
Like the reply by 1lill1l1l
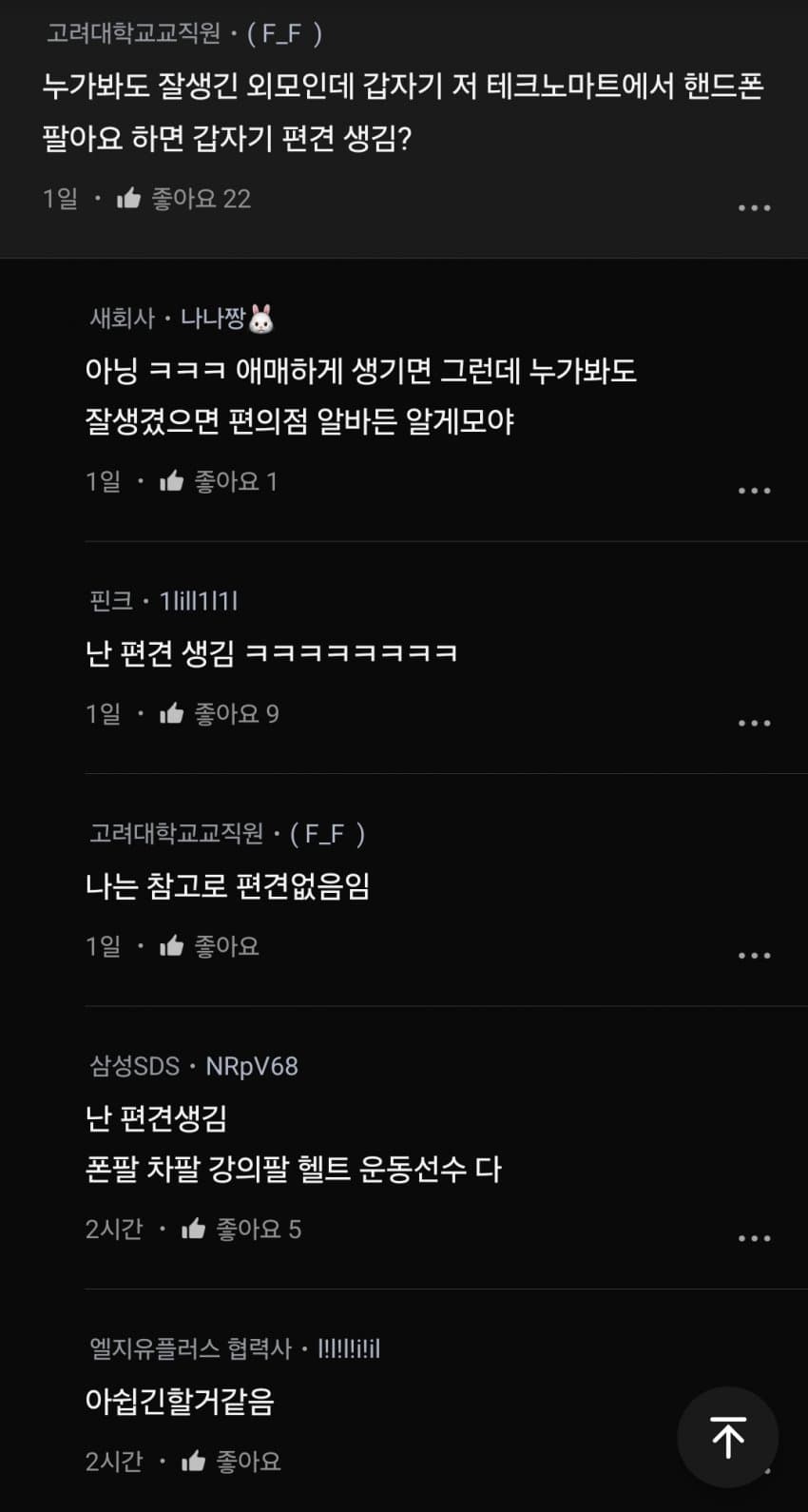[172, 714]
